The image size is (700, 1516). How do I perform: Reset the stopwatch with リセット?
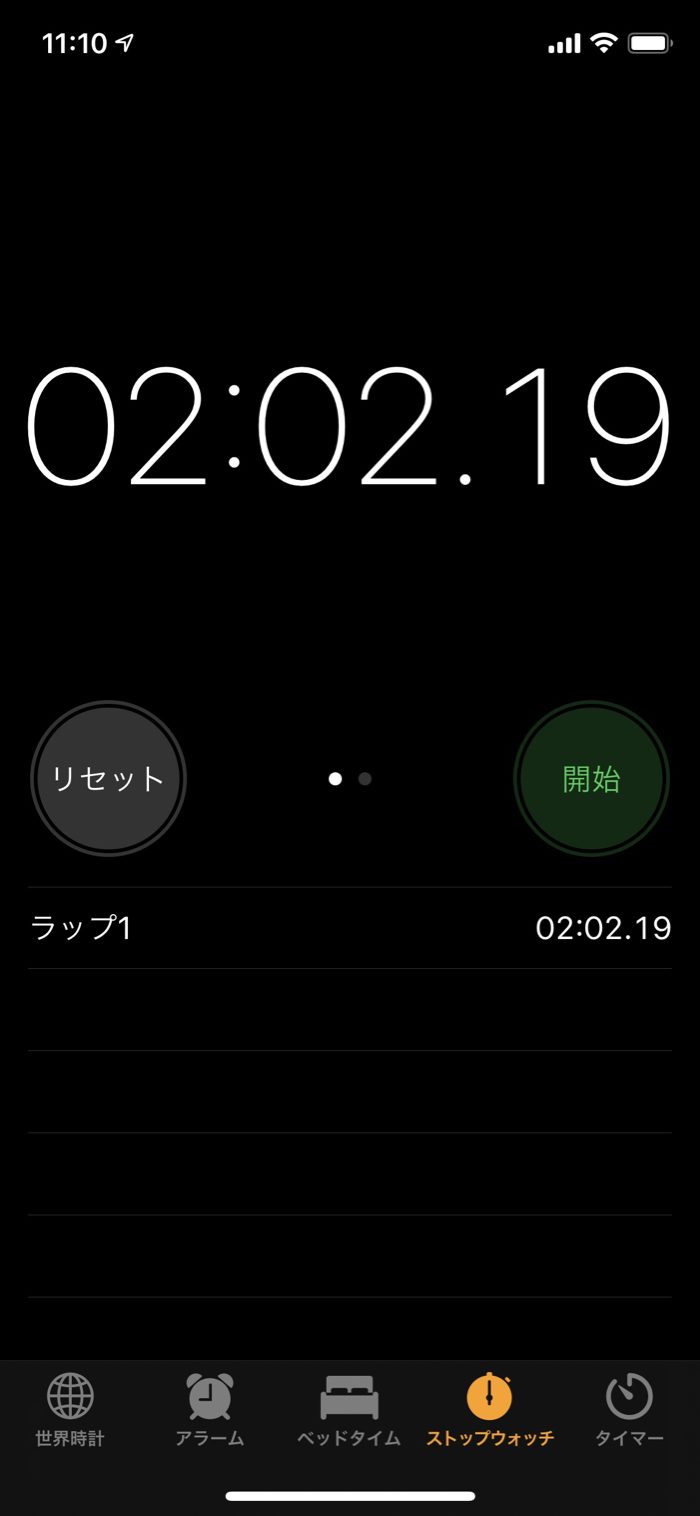pos(108,778)
